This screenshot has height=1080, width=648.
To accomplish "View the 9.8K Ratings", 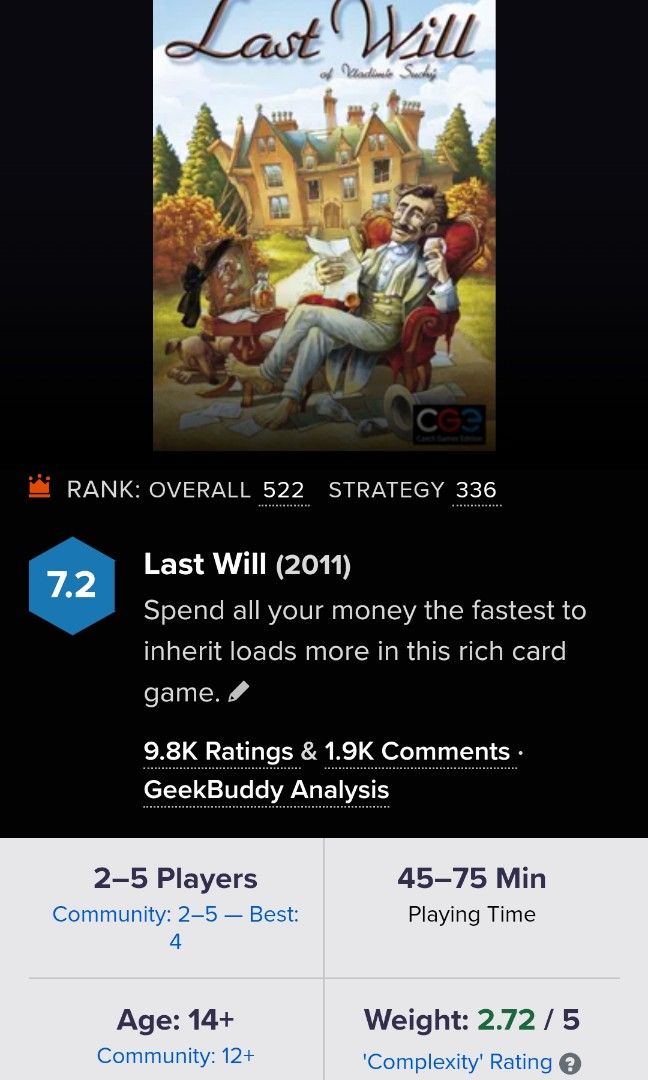I will (x=218, y=751).
